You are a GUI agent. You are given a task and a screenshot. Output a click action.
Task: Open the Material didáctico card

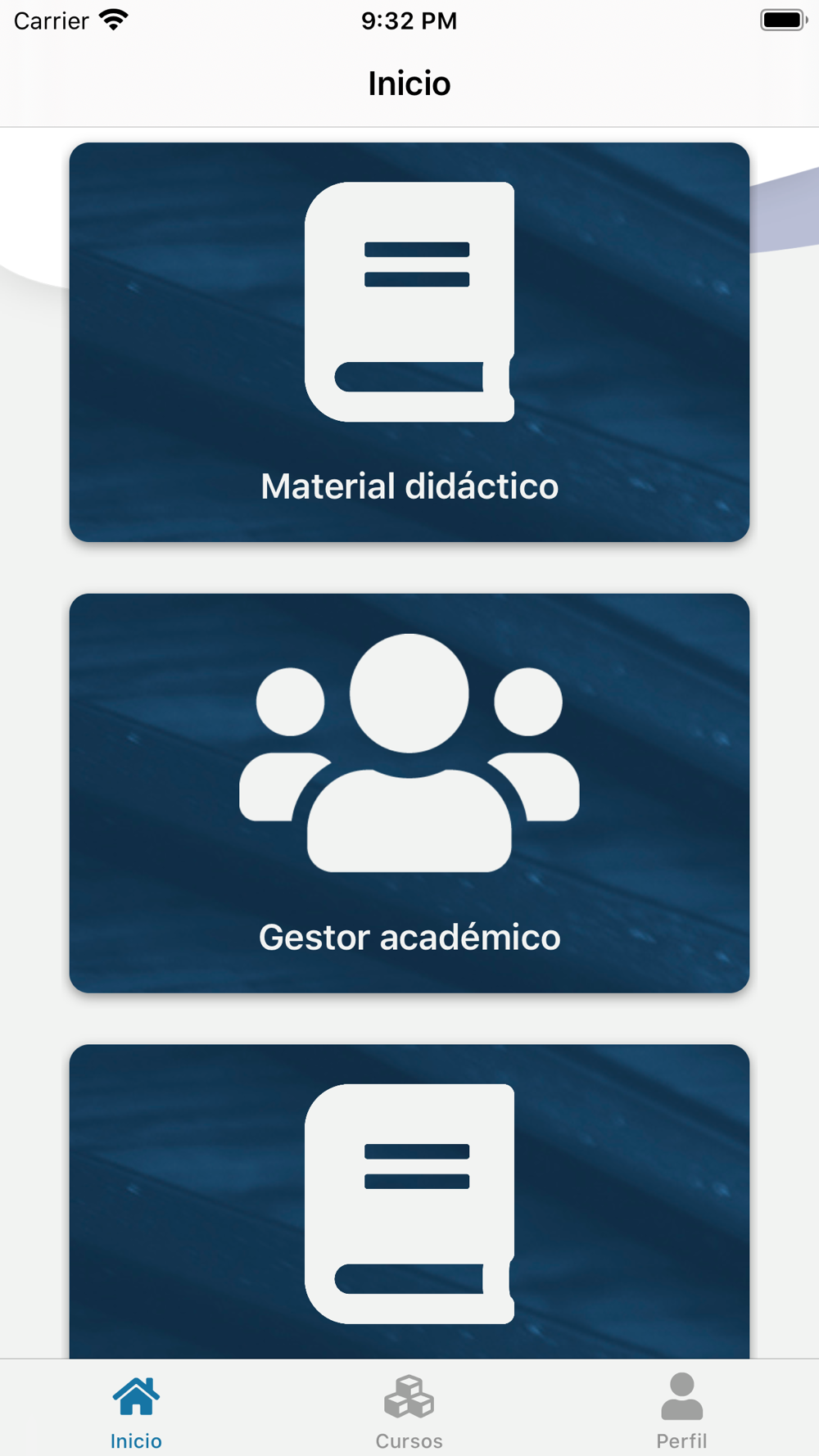click(x=409, y=342)
